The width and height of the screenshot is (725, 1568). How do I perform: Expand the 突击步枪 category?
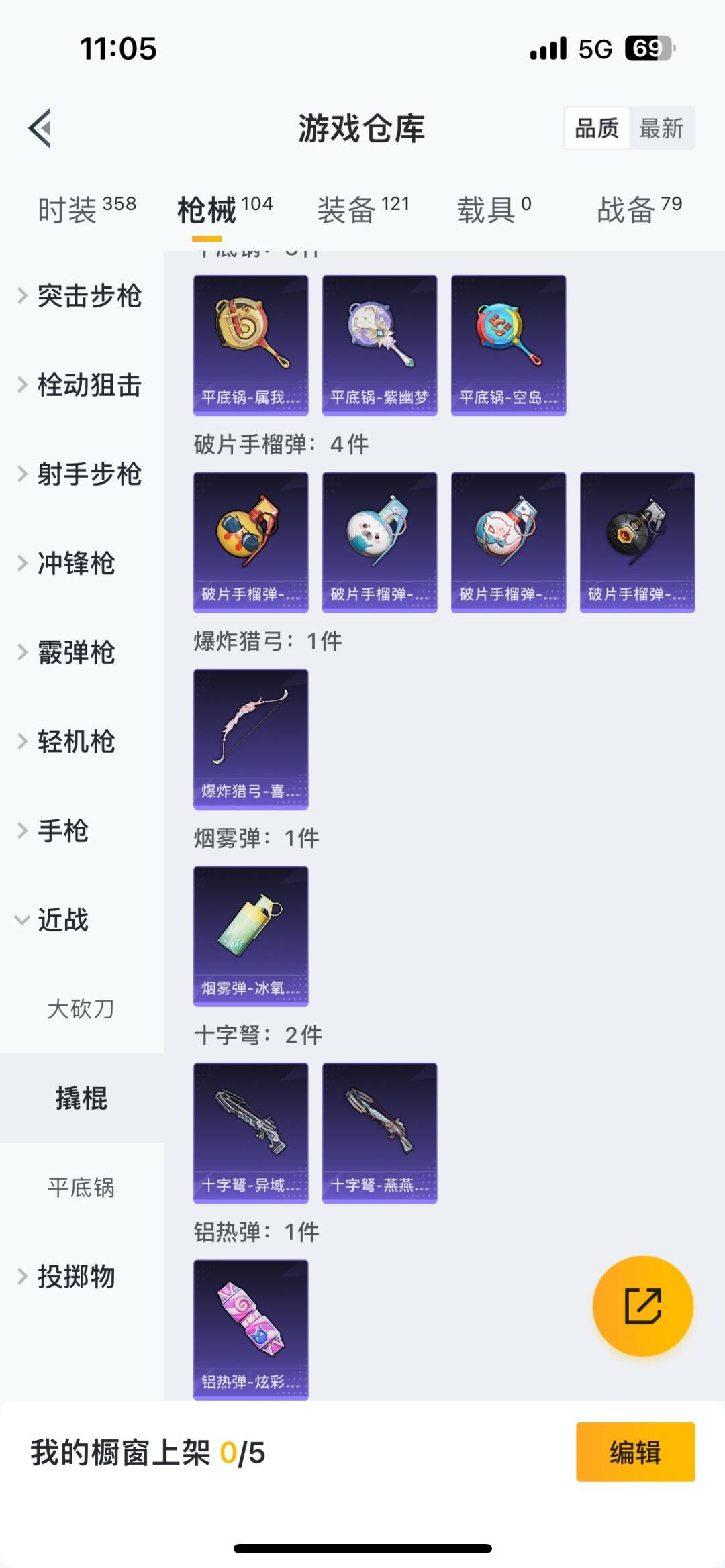coord(81,296)
